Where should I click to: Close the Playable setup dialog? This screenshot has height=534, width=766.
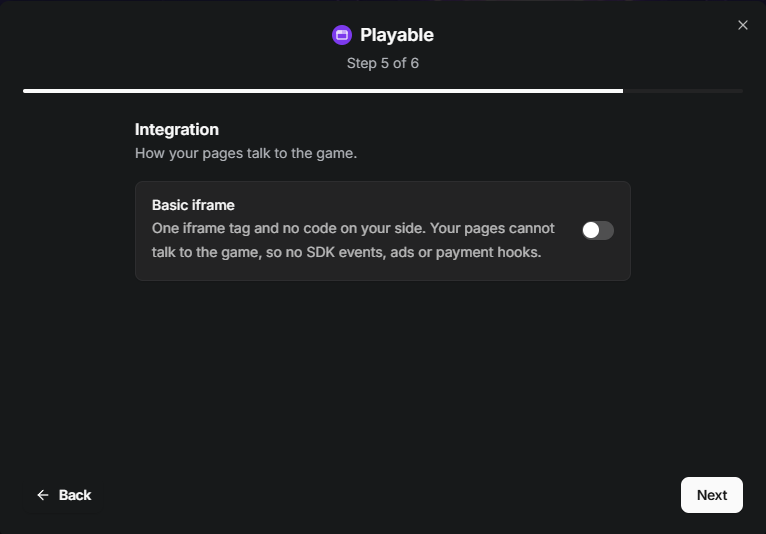pyautogui.click(x=743, y=25)
